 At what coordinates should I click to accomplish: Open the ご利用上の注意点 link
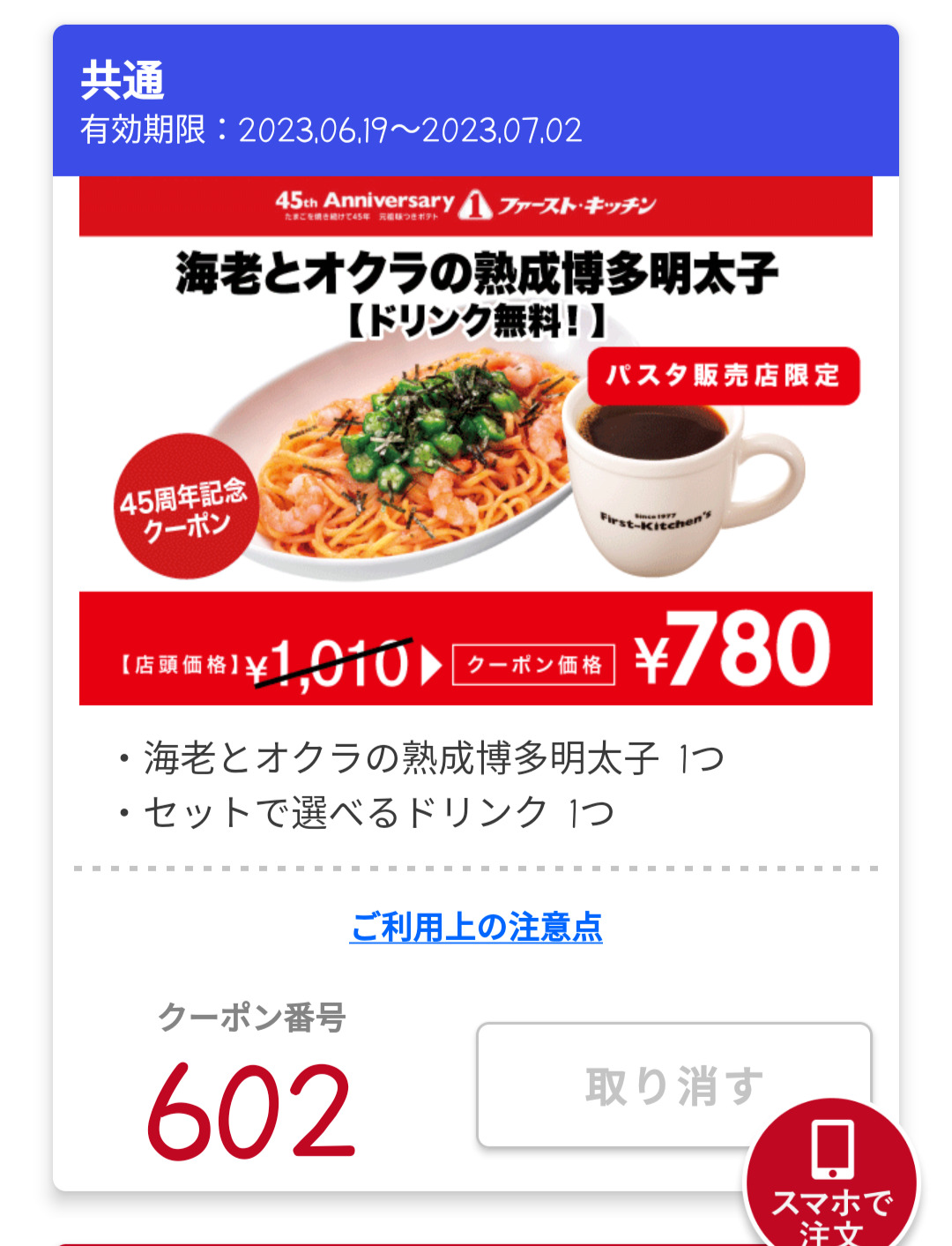tap(476, 928)
